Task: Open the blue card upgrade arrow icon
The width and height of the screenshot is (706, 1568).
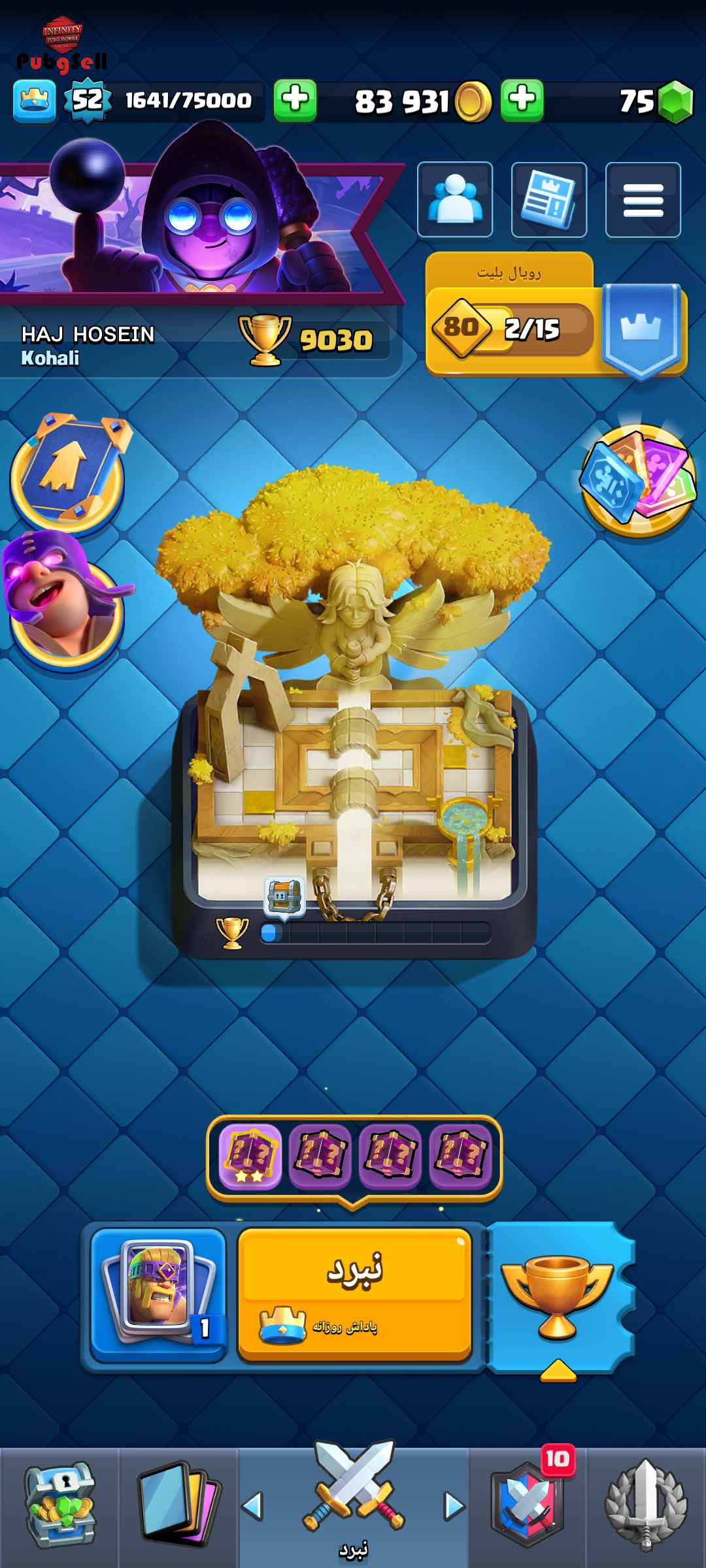Action: 69,470
